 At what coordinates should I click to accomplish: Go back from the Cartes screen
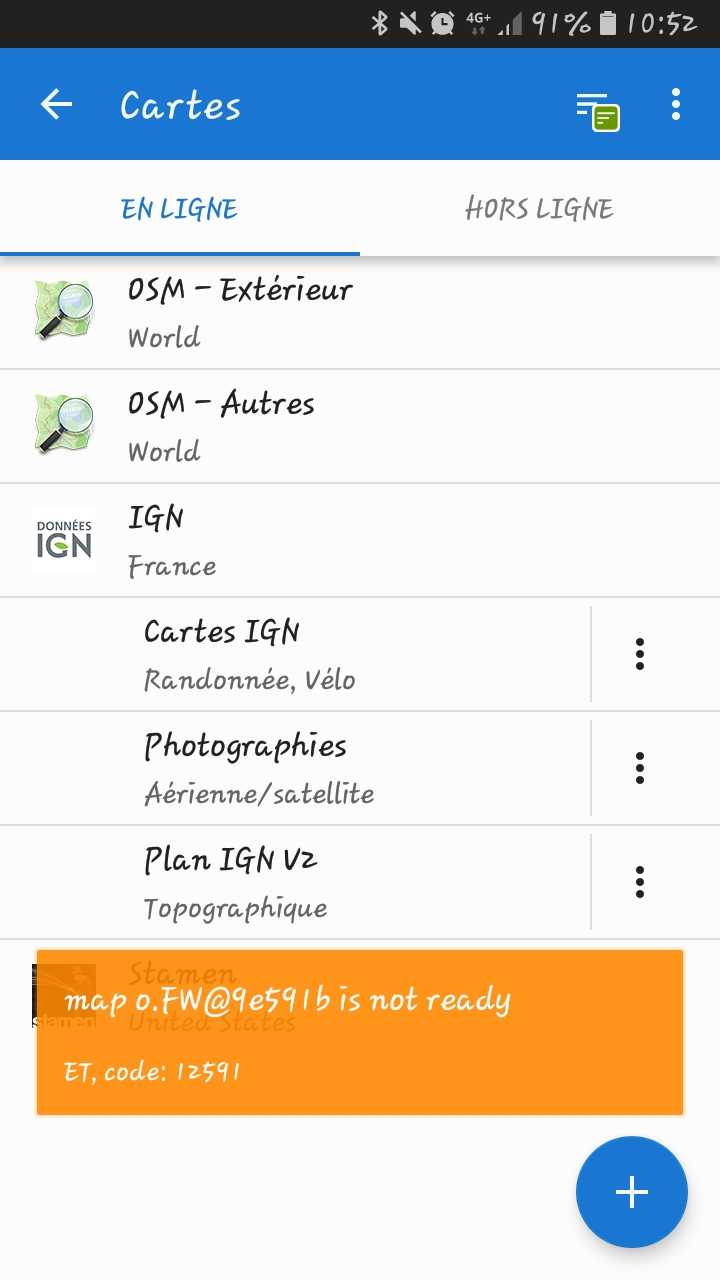(x=57, y=105)
